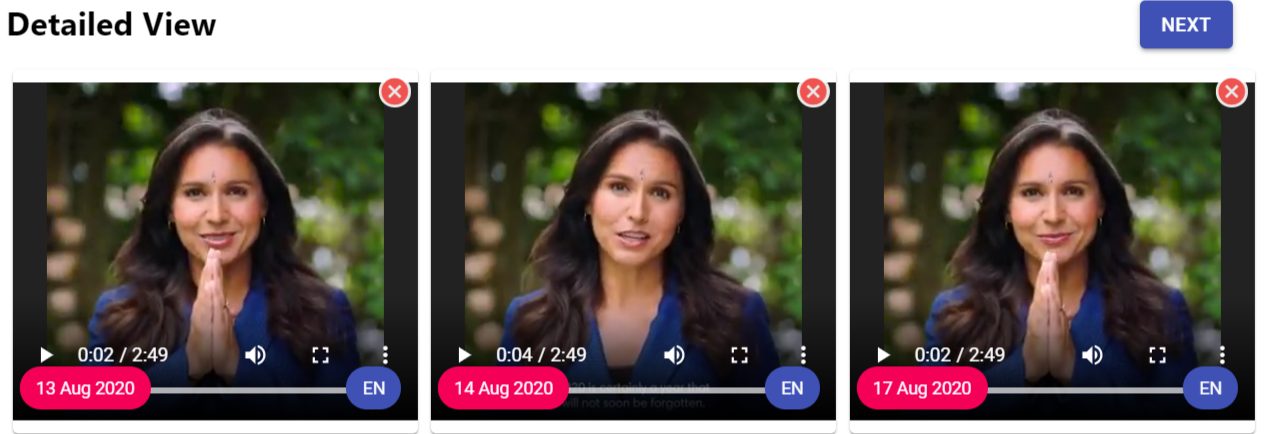This screenshot has width=1267, height=434.
Task: Play the 17 Aug 2020 video
Action: (x=883, y=355)
